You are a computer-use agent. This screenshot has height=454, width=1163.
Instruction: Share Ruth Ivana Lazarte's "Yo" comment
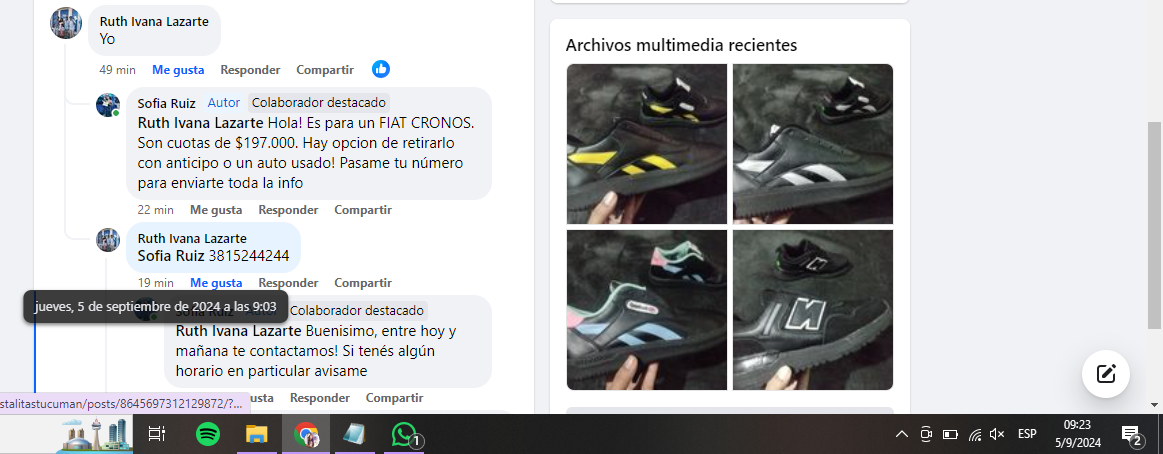click(x=325, y=70)
